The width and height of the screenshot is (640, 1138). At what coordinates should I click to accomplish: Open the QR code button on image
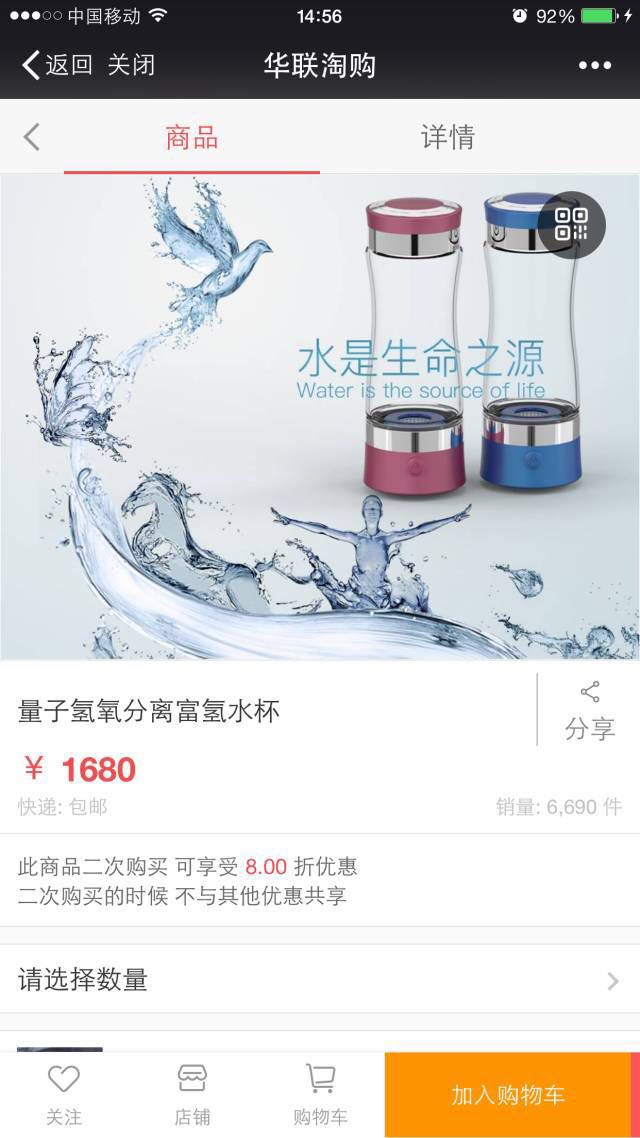click(572, 225)
